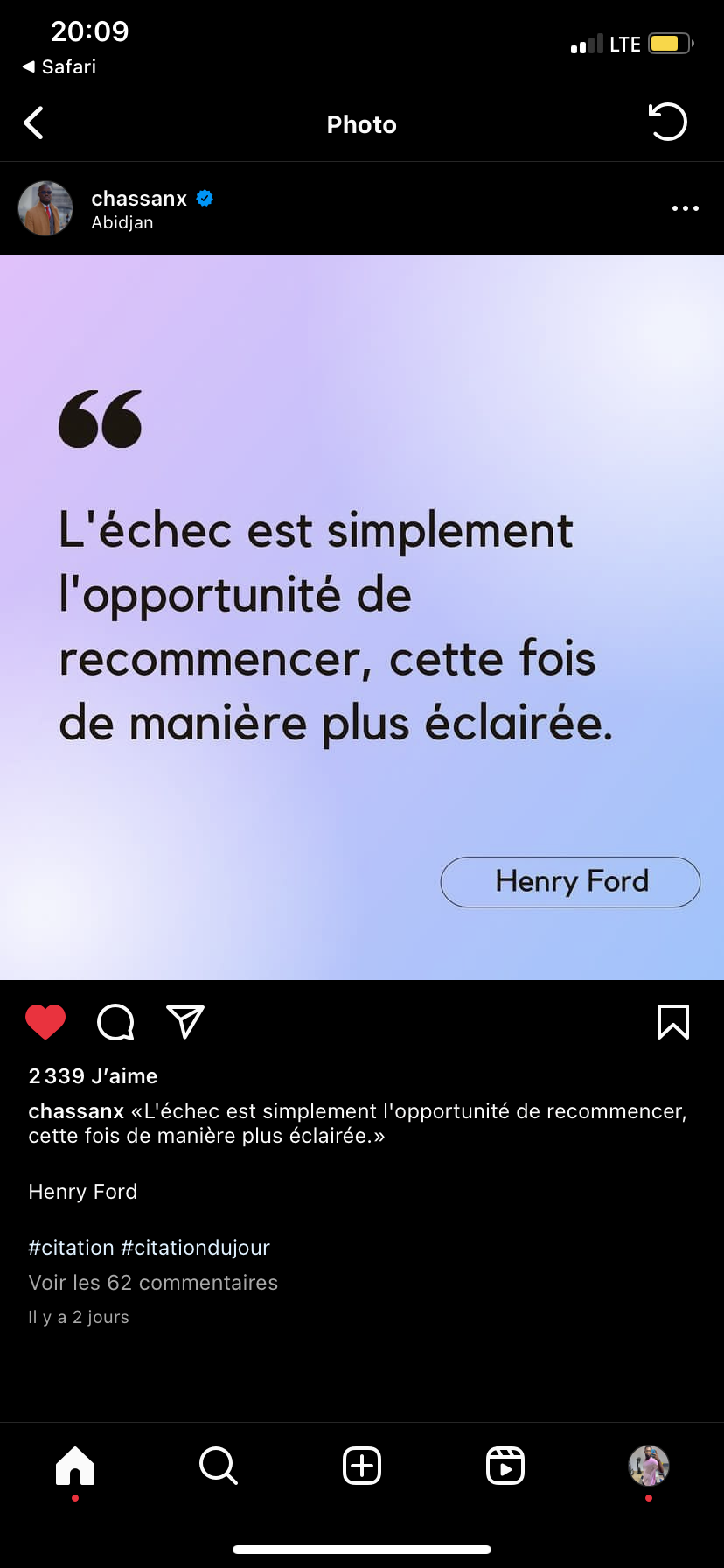This screenshot has height=1568, width=724.
Task: Switch to the Home tab
Action: pos(75,1465)
